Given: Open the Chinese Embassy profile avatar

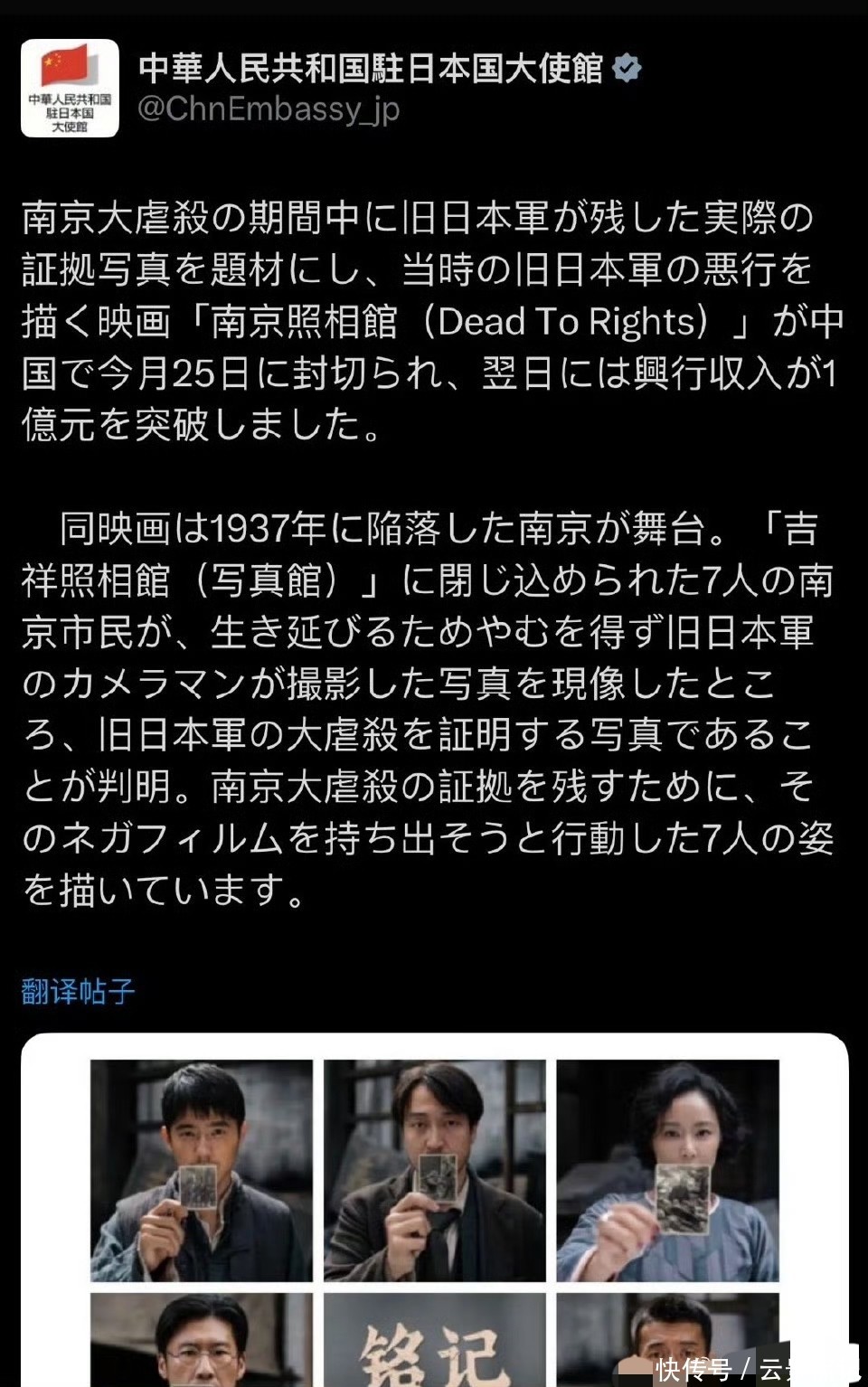Looking at the screenshot, I should (70, 89).
